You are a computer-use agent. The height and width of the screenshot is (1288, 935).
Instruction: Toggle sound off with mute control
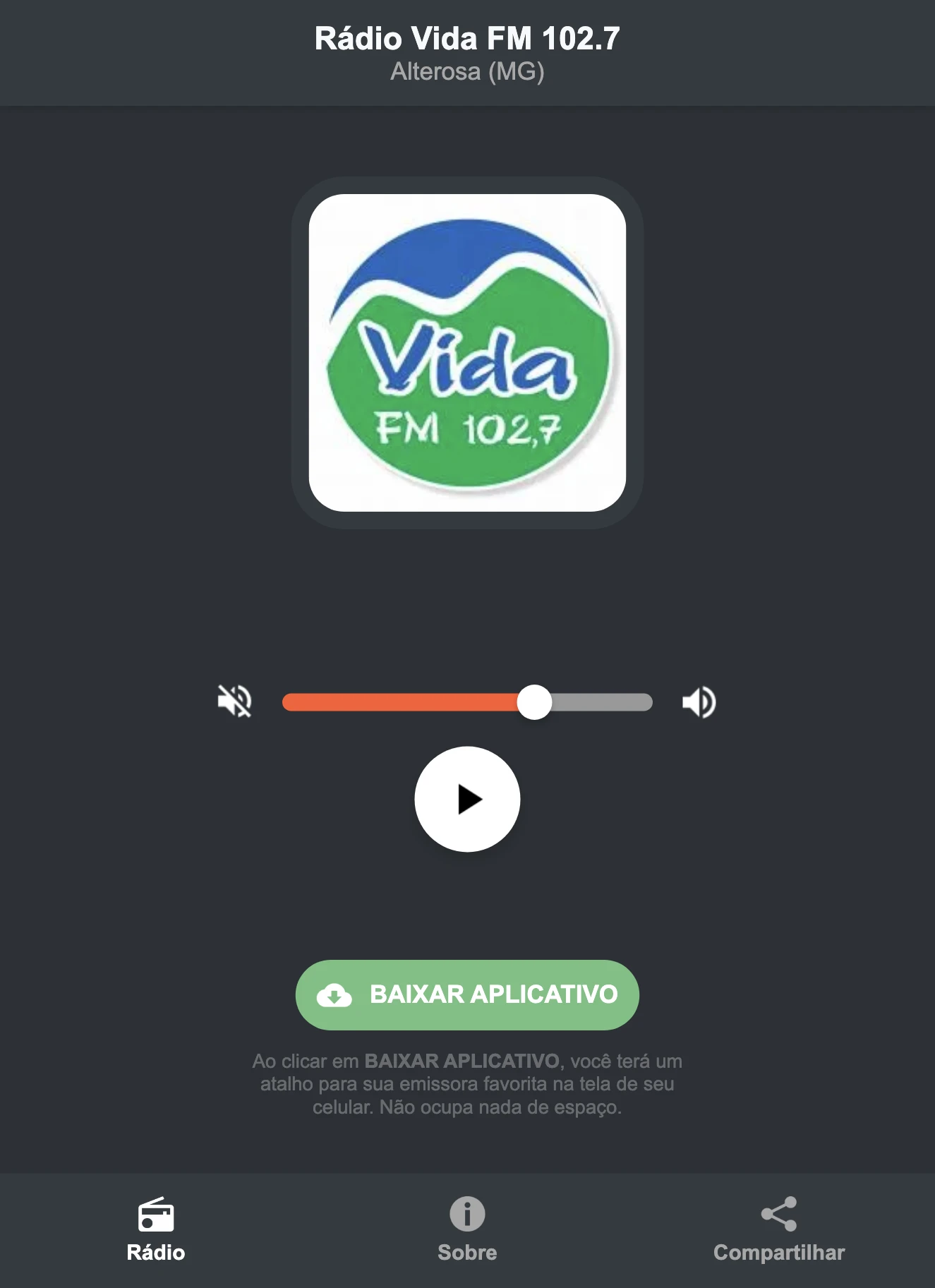point(236,700)
